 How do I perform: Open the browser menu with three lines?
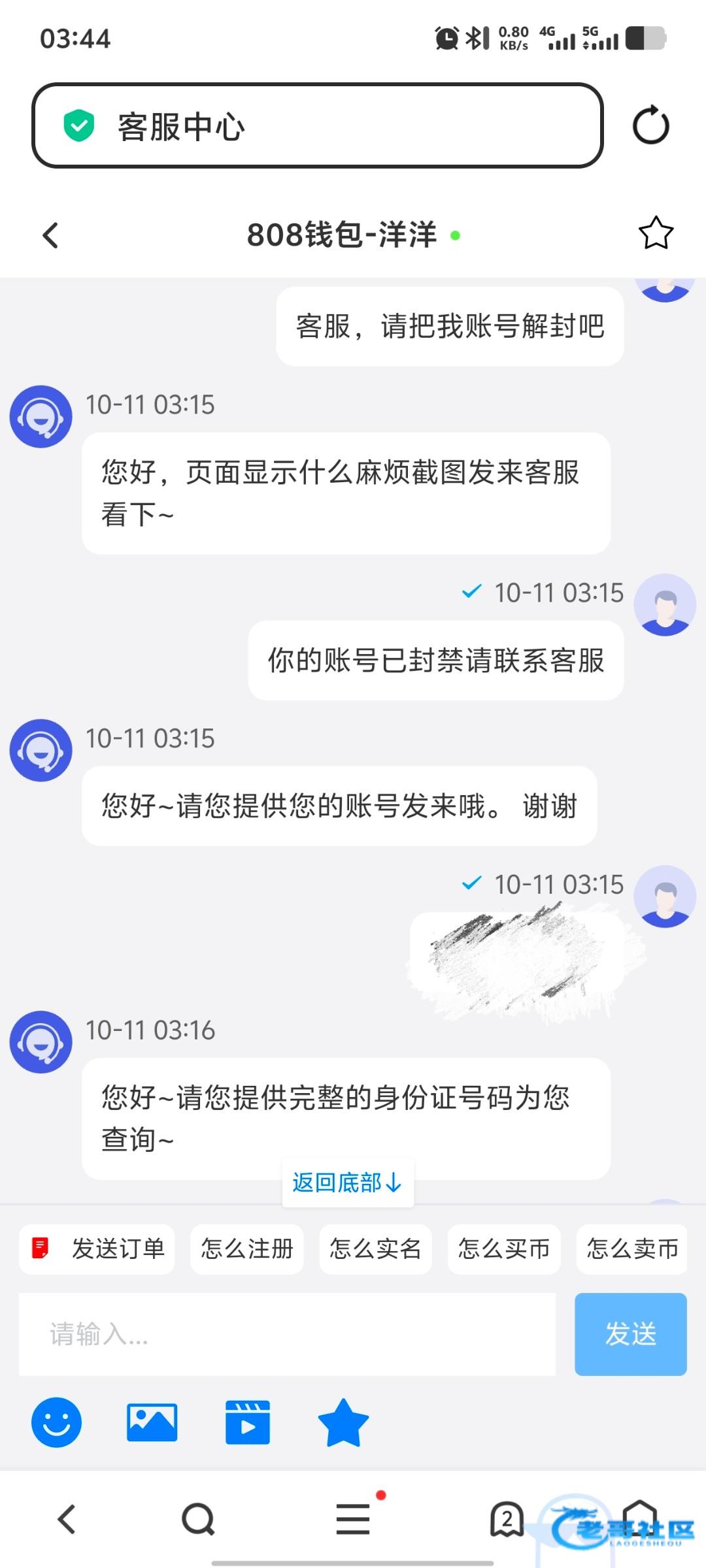click(x=353, y=1519)
